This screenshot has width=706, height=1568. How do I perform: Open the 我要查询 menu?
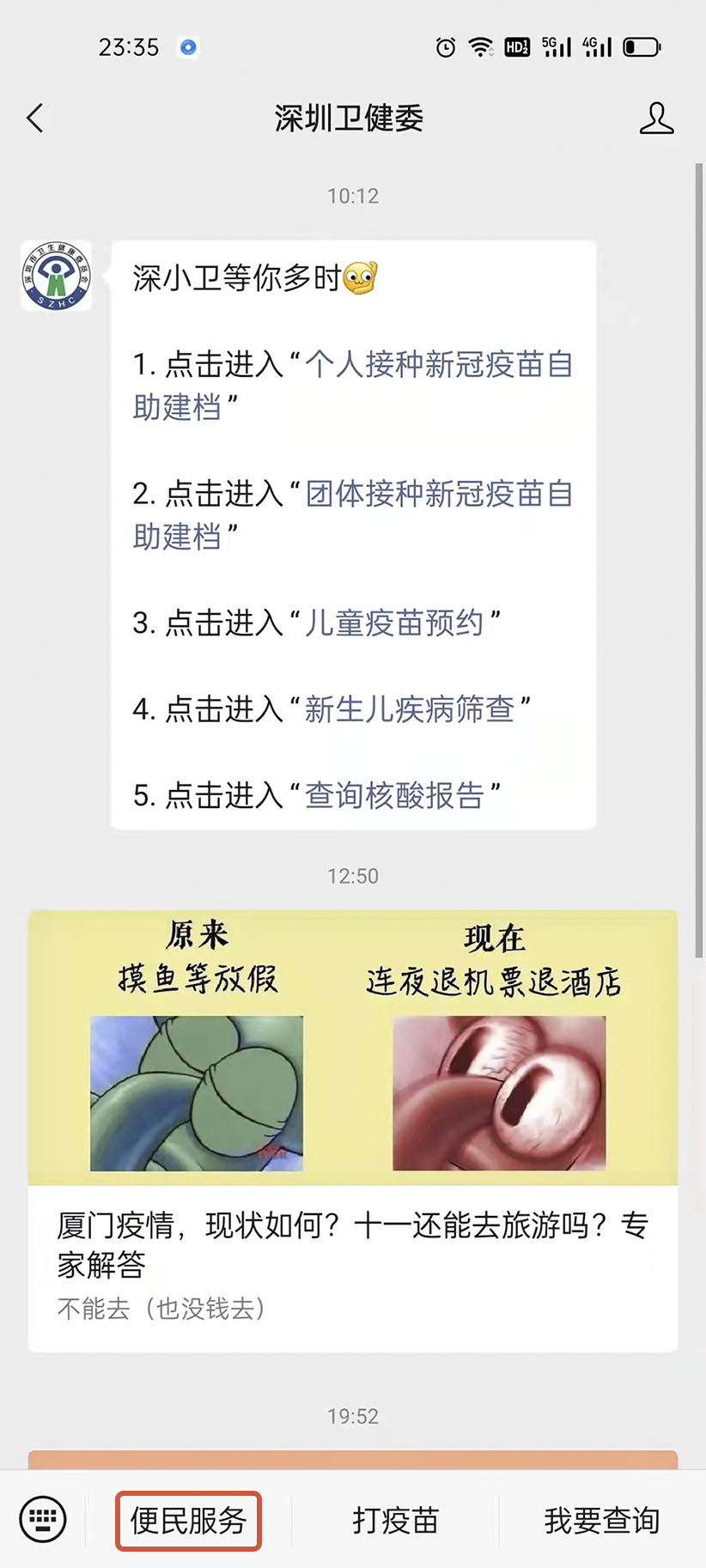coord(601,1521)
